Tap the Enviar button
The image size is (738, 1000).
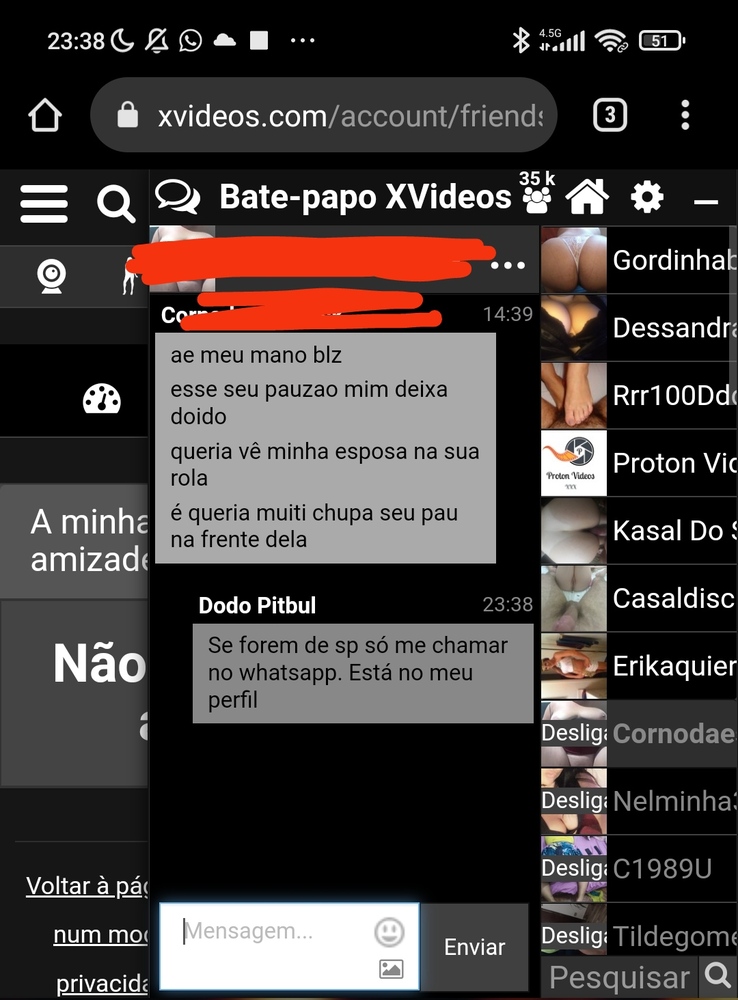tap(474, 947)
